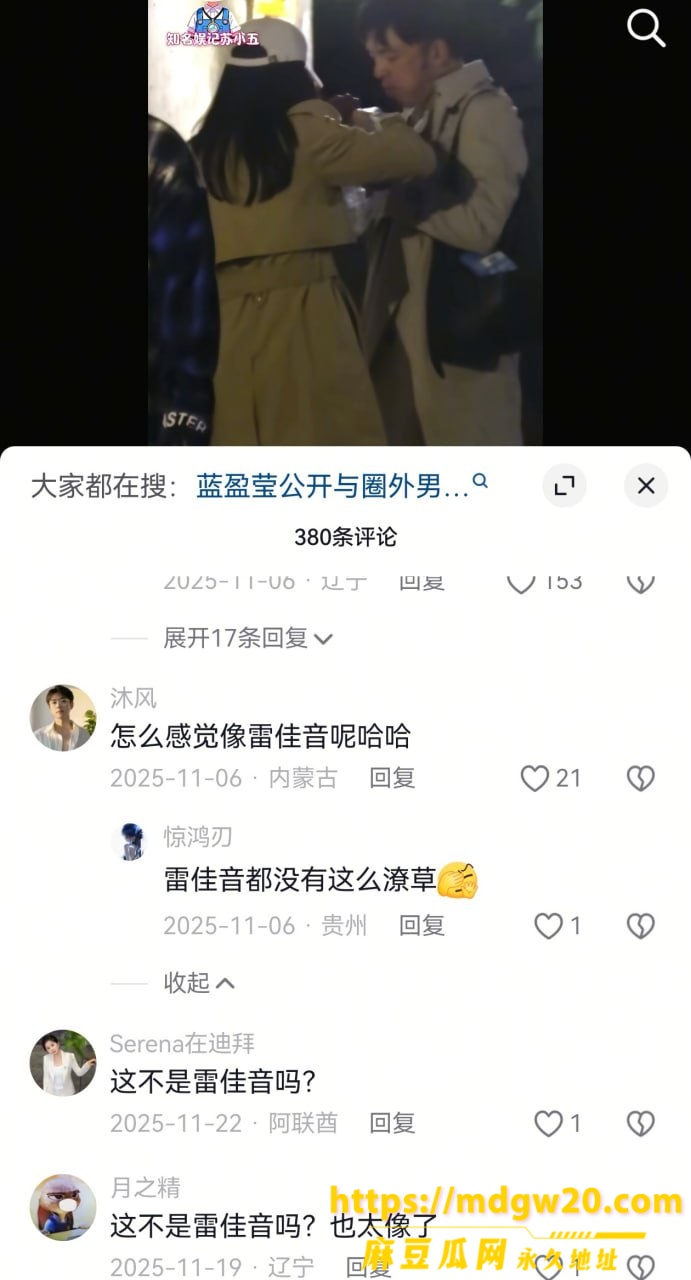This screenshot has height=1280, width=691.
Task: Open 惊鸿刃's profile avatar
Action: pos(130,841)
